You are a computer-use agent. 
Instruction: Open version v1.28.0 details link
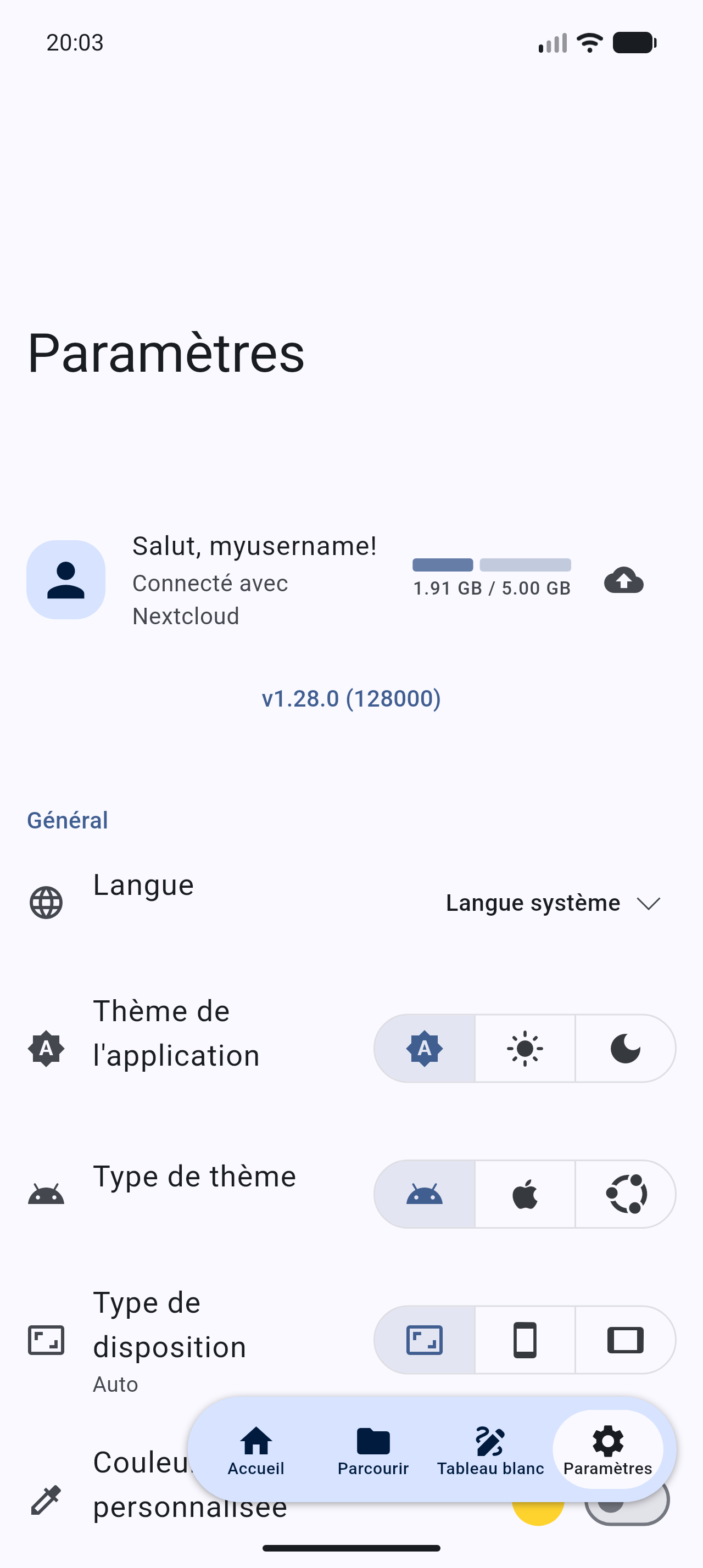(x=351, y=698)
